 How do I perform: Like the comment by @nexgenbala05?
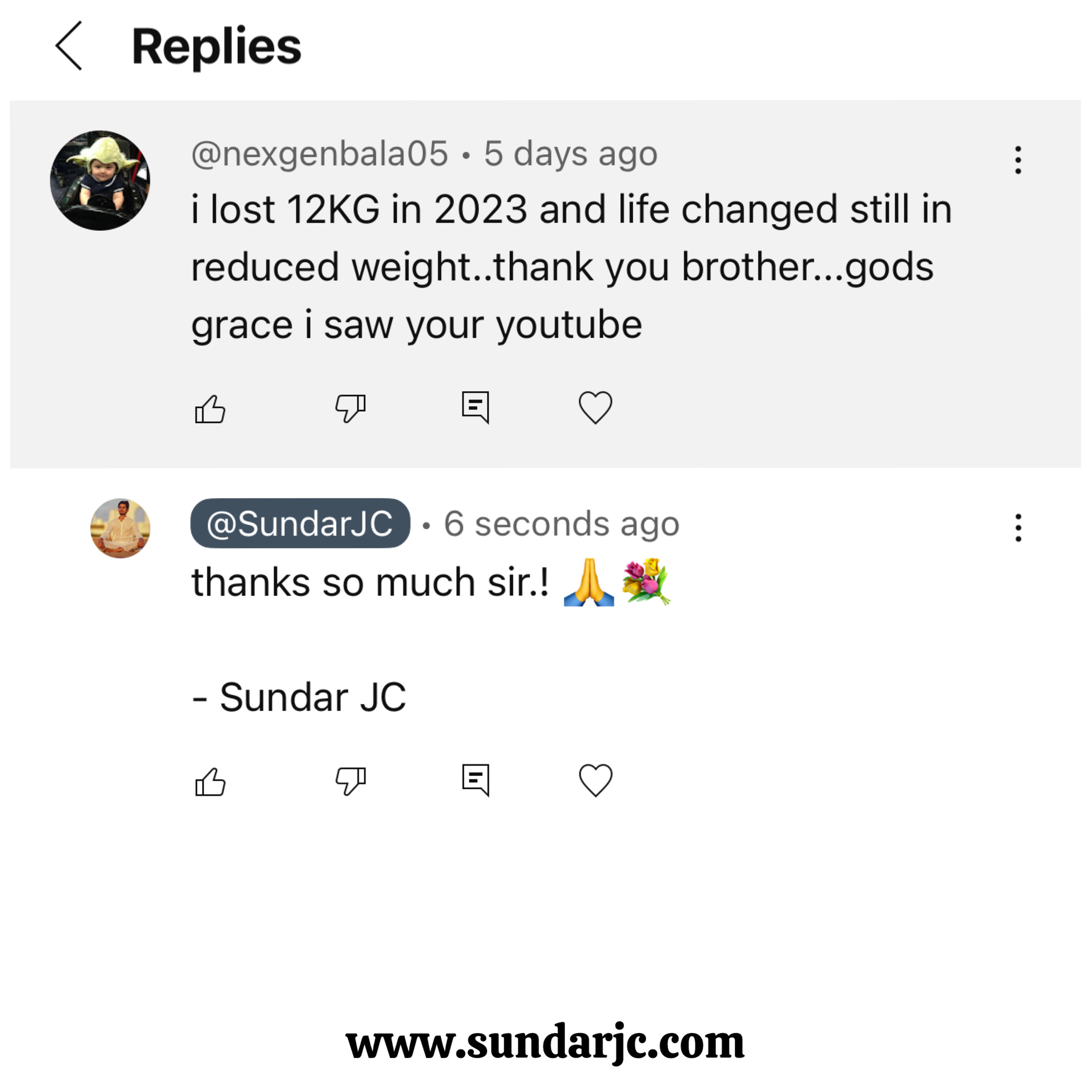[x=210, y=409]
